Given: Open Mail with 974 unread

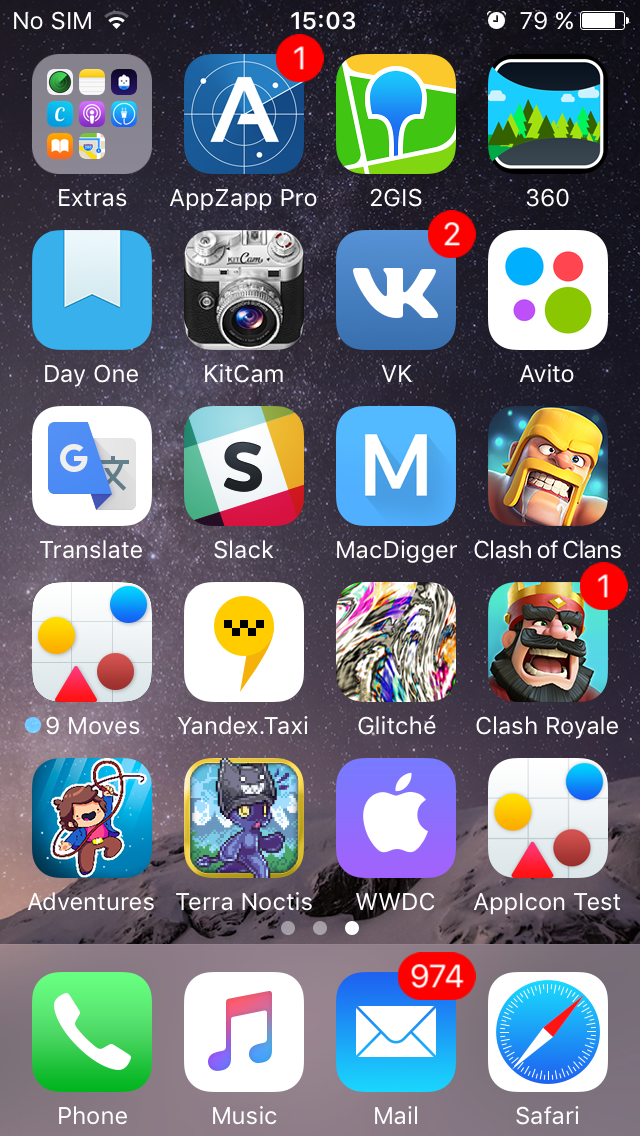Looking at the screenshot, I should [396, 1032].
